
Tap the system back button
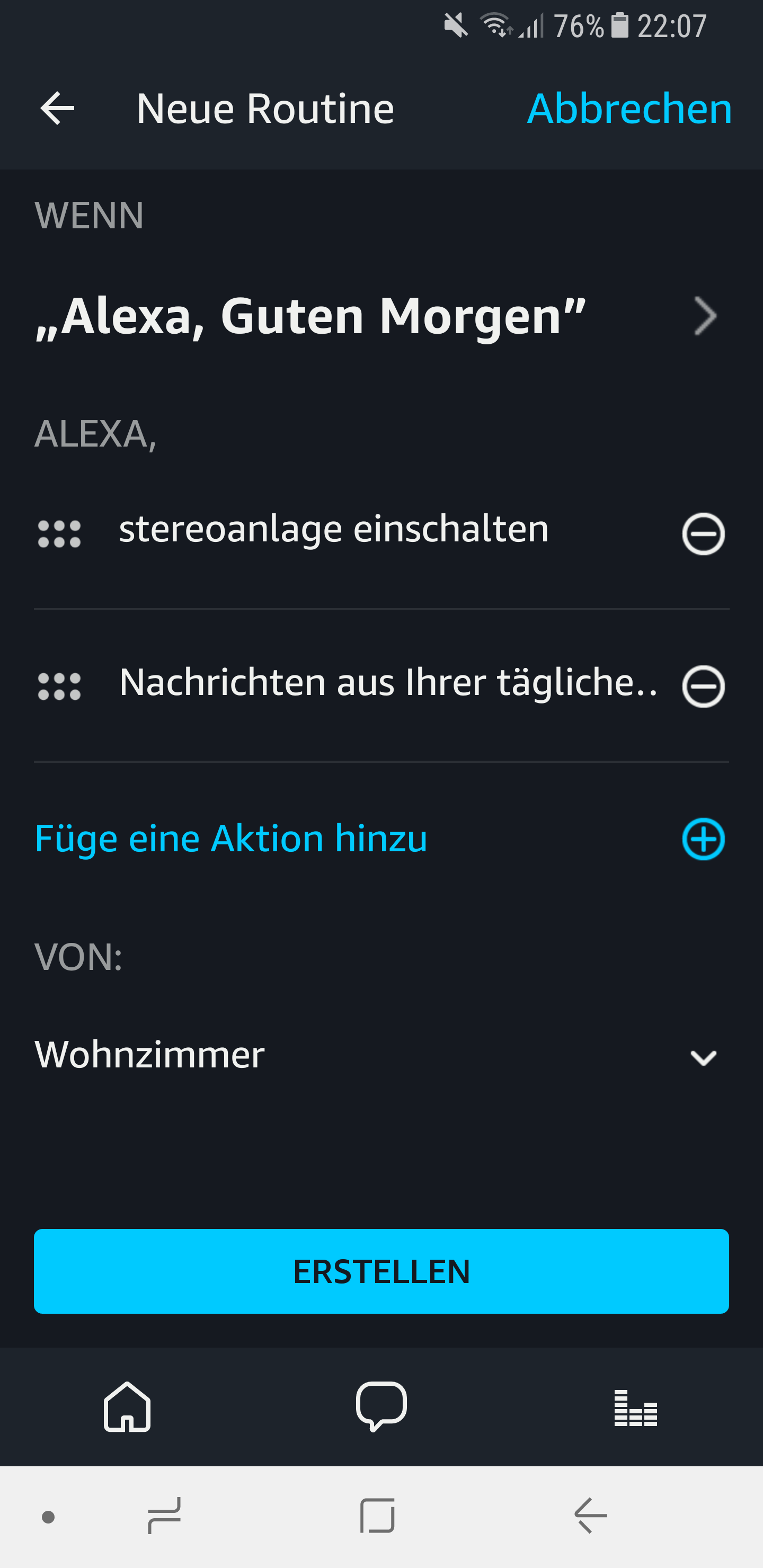(591, 1516)
